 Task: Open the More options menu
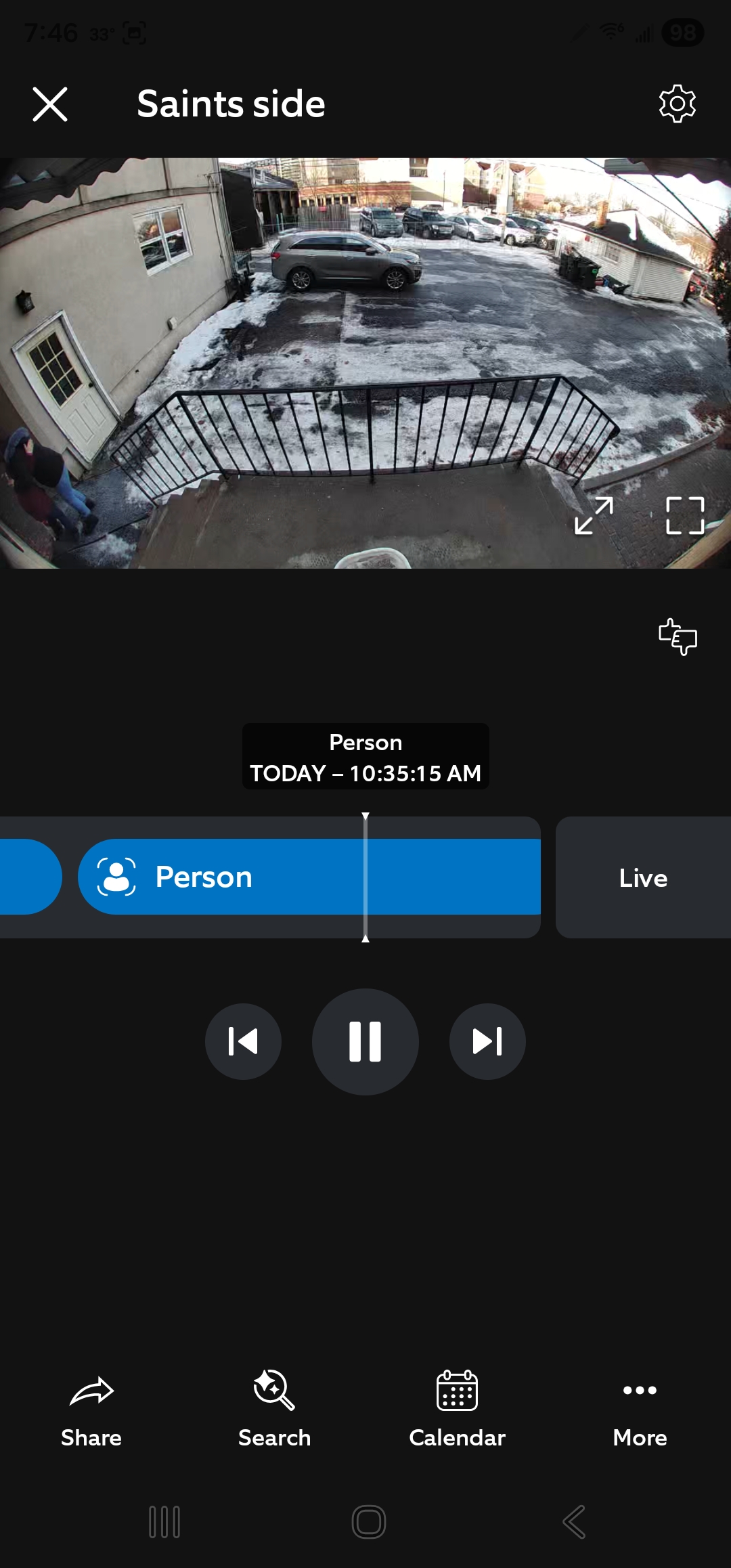[640, 1407]
